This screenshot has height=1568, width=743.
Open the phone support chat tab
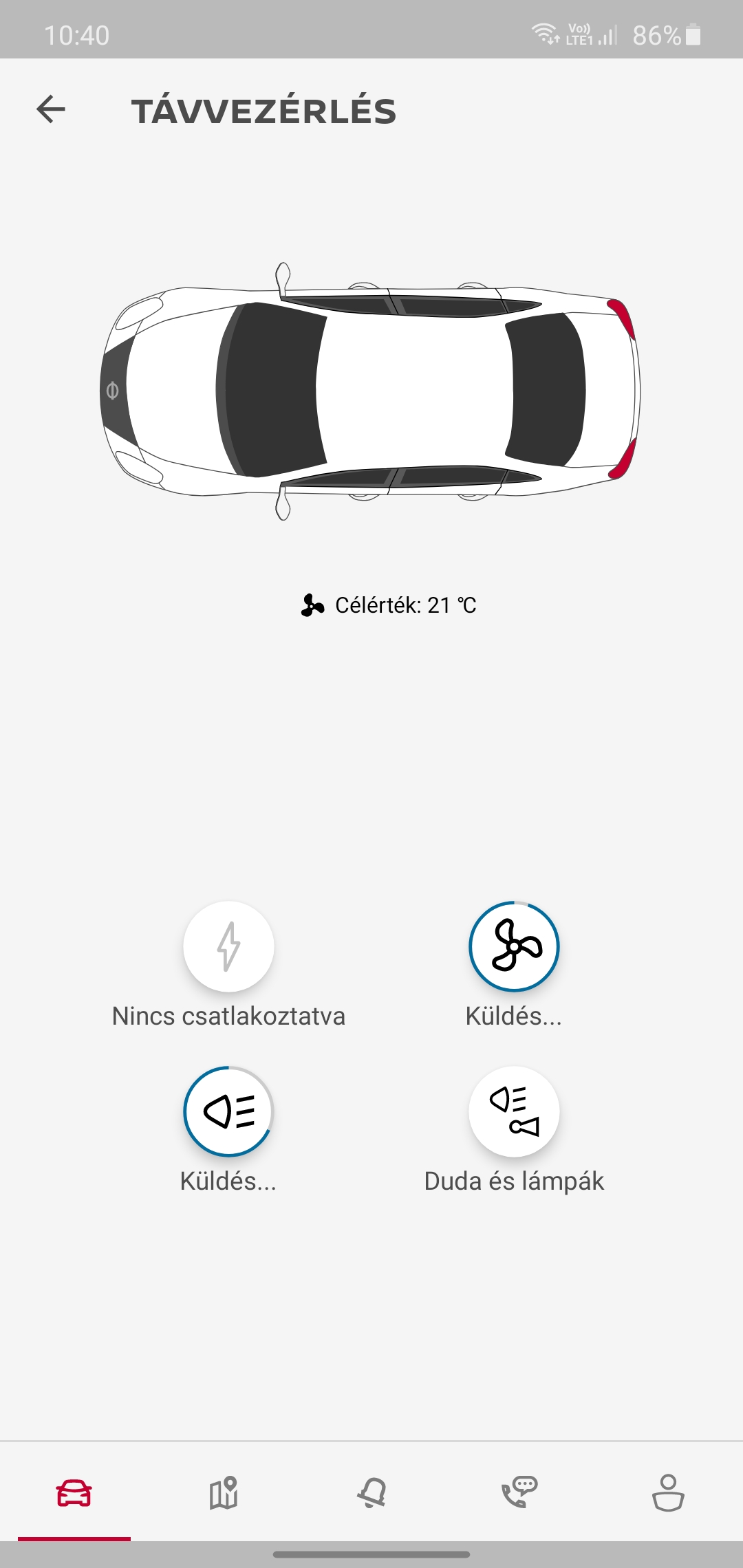[519, 1492]
